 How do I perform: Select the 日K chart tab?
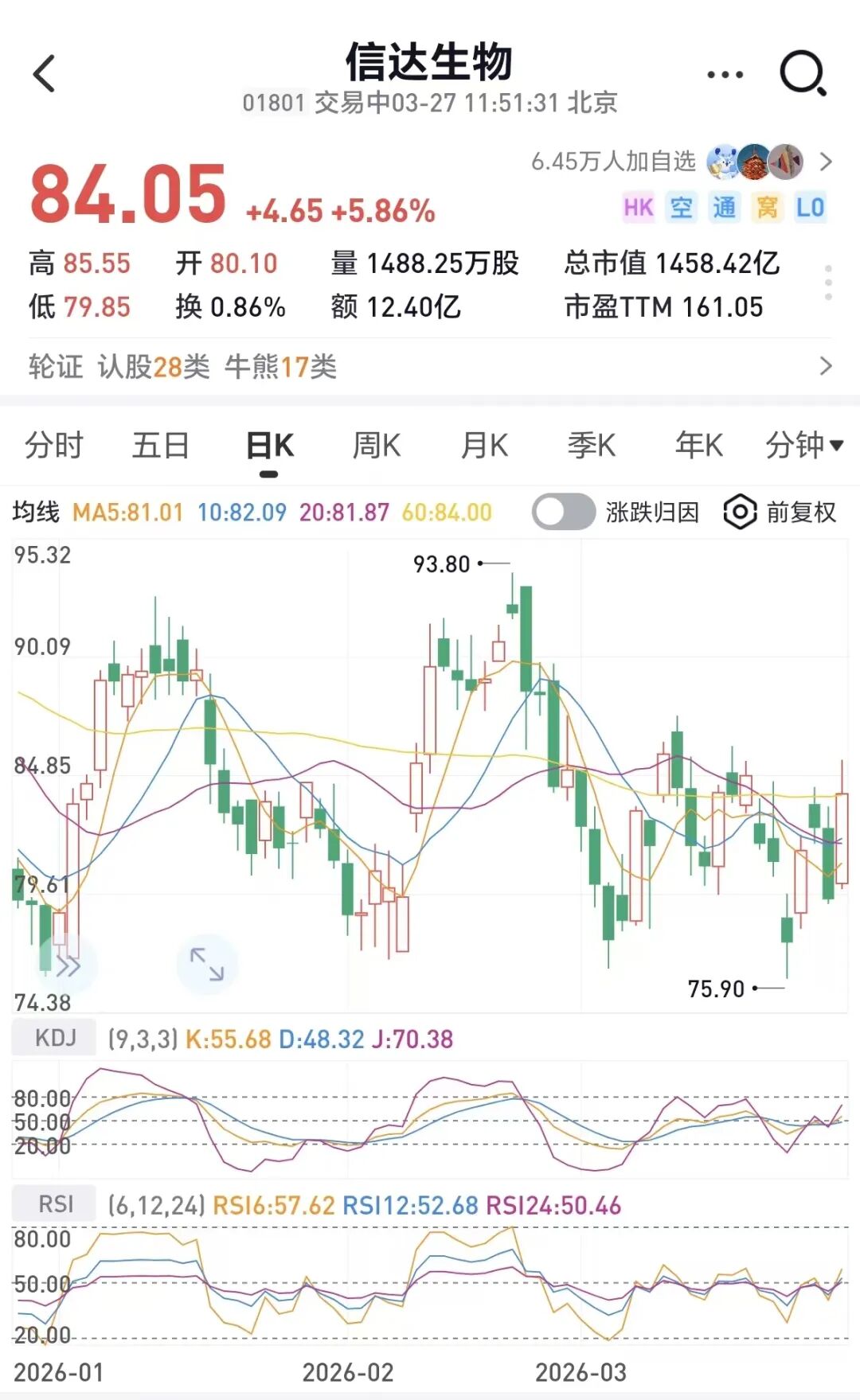(x=269, y=446)
